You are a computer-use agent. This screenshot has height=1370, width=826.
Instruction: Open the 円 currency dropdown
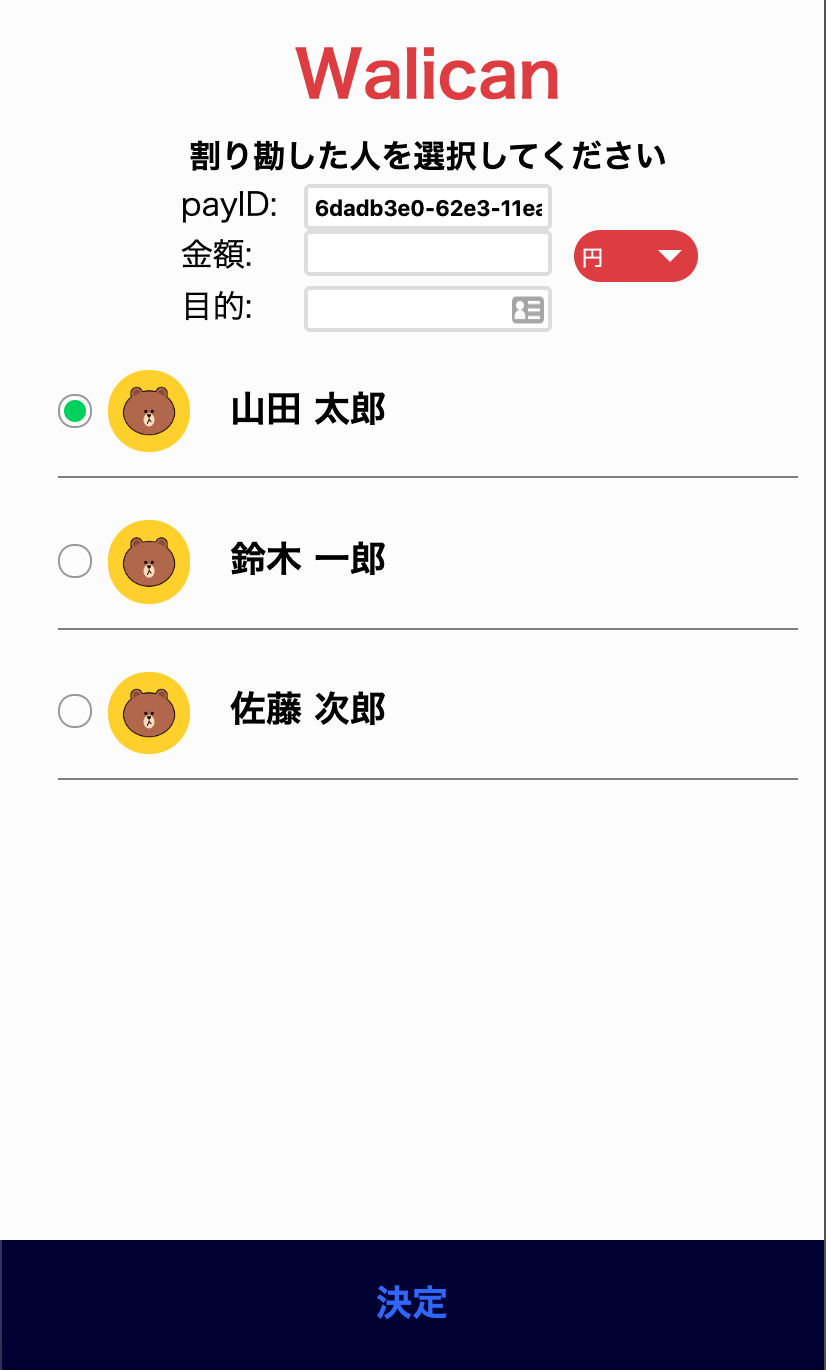(635, 257)
